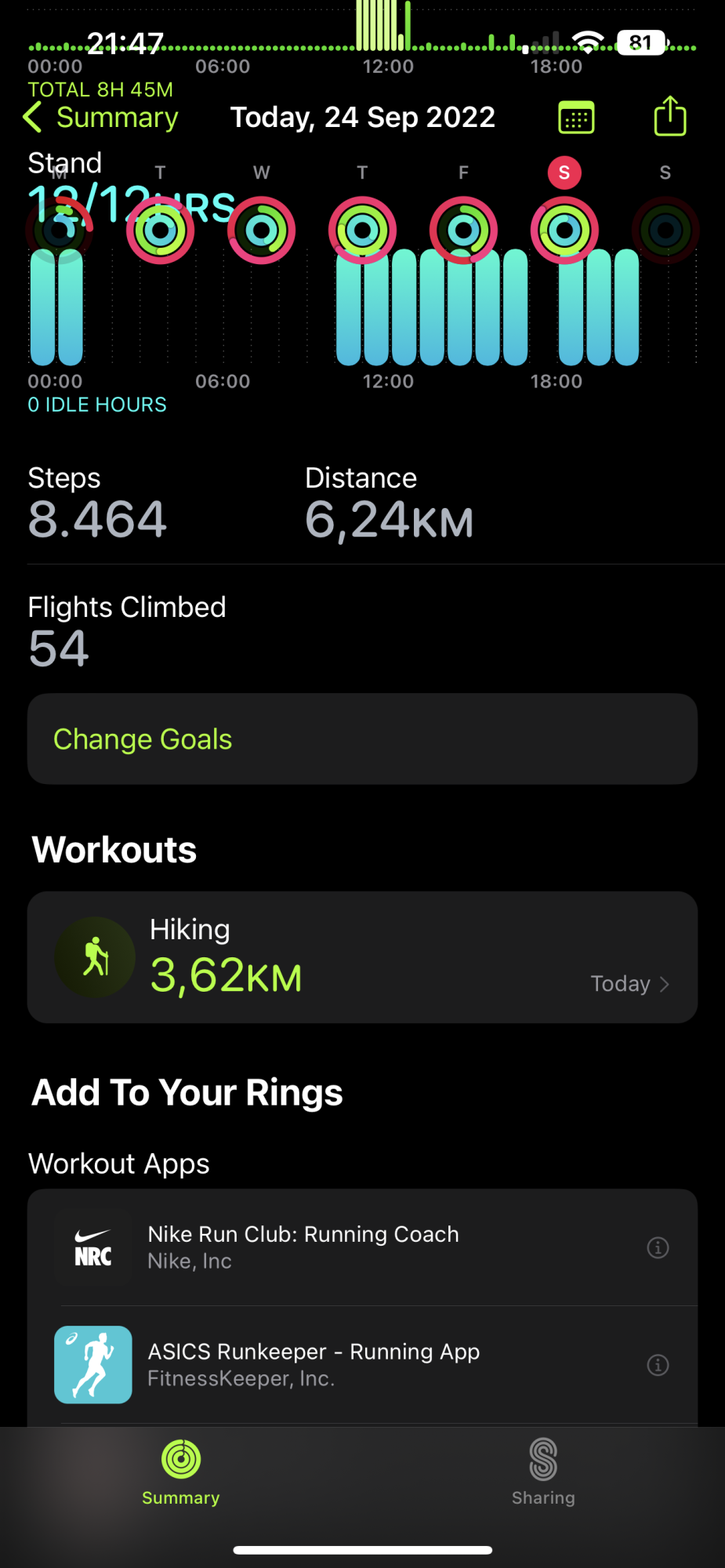725x1568 pixels.
Task: Tap the Change Goals button
Action: [362, 739]
